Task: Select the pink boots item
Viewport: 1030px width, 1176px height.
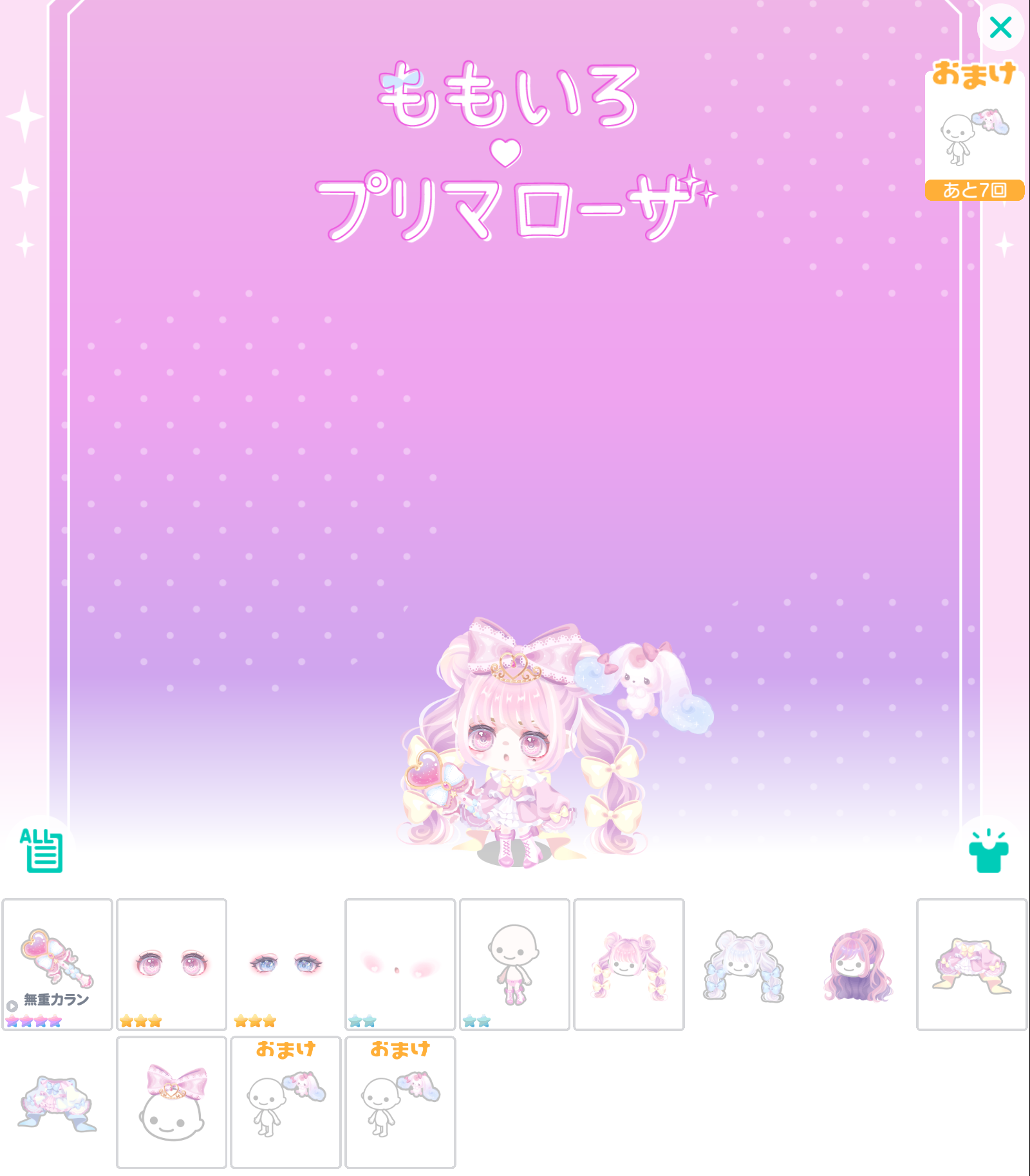Action: (514, 964)
